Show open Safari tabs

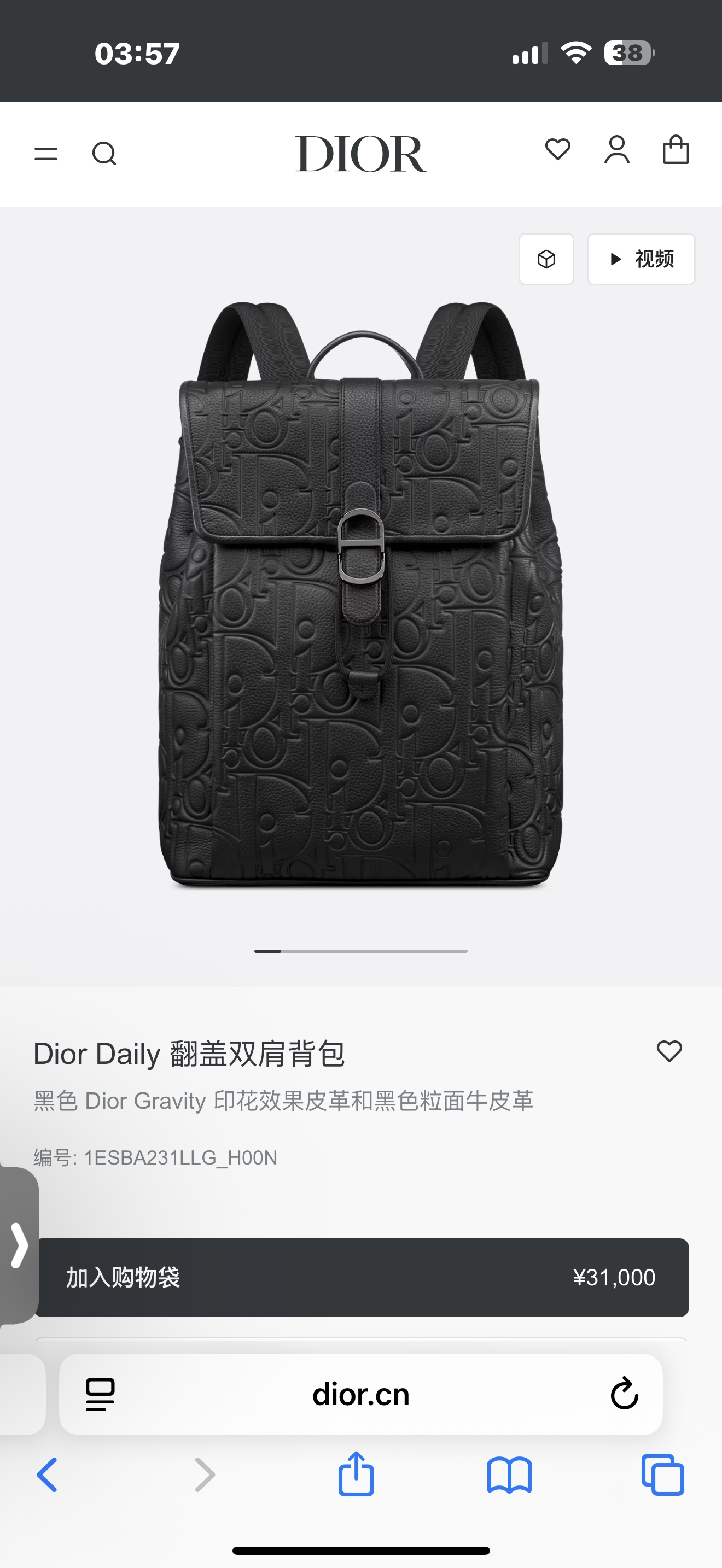click(x=662, y=1475)
